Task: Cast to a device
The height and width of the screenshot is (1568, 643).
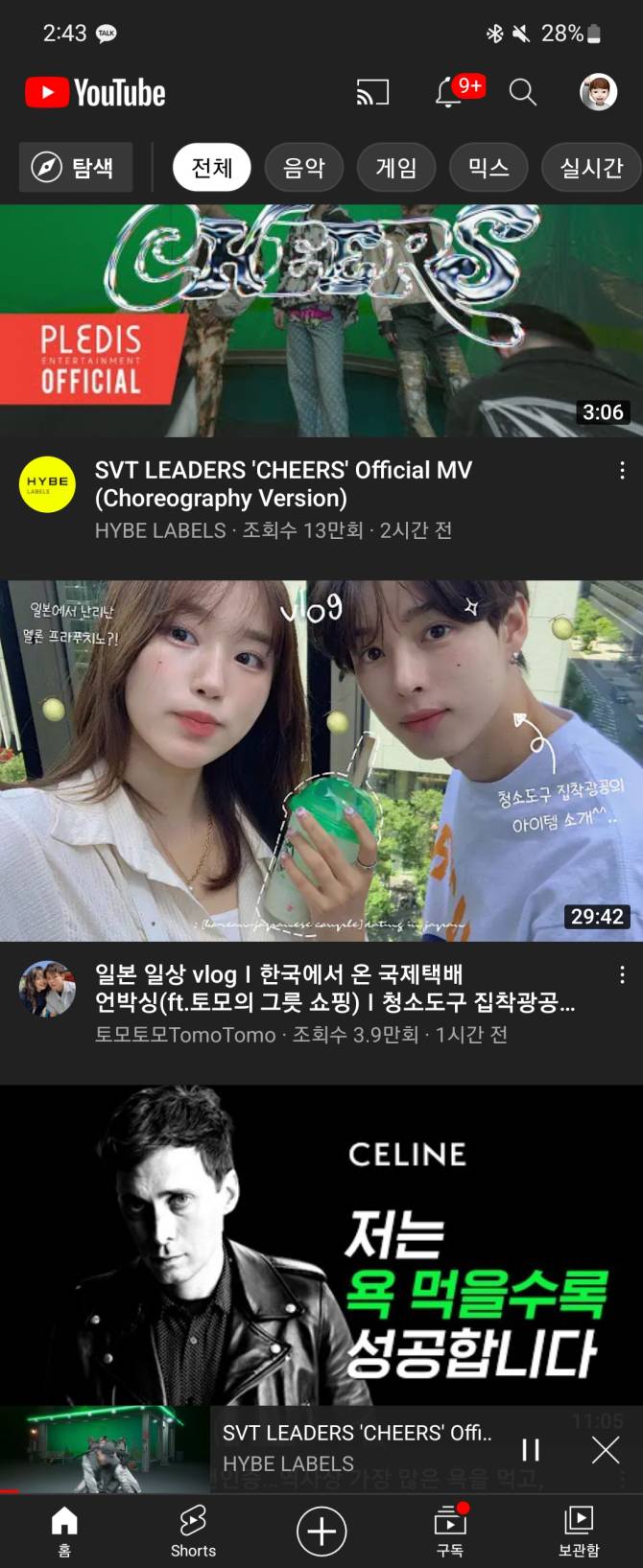Action: click(372, 92)
